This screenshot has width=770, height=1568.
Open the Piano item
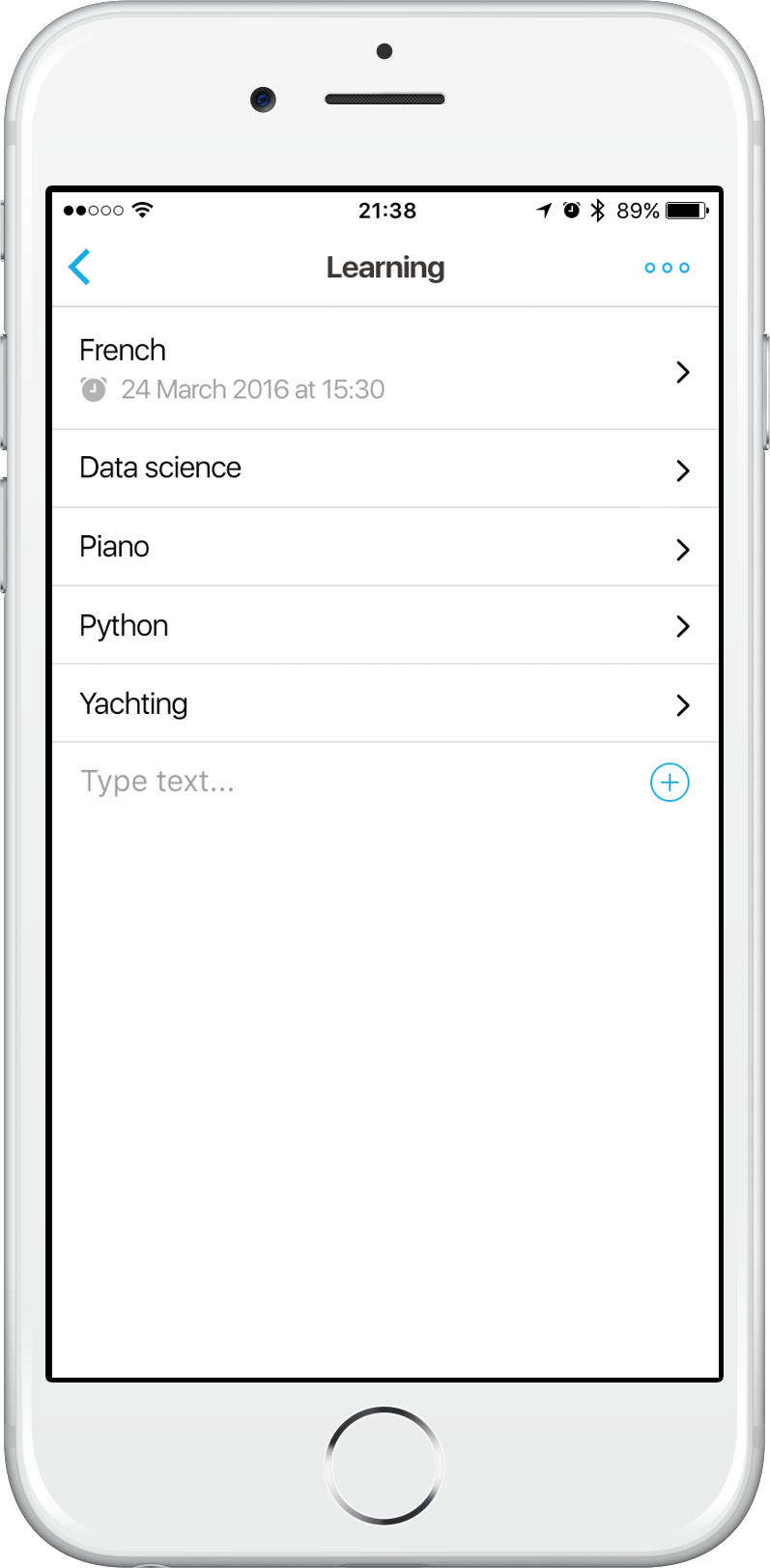pyautogui.click(x=385, y=547)
